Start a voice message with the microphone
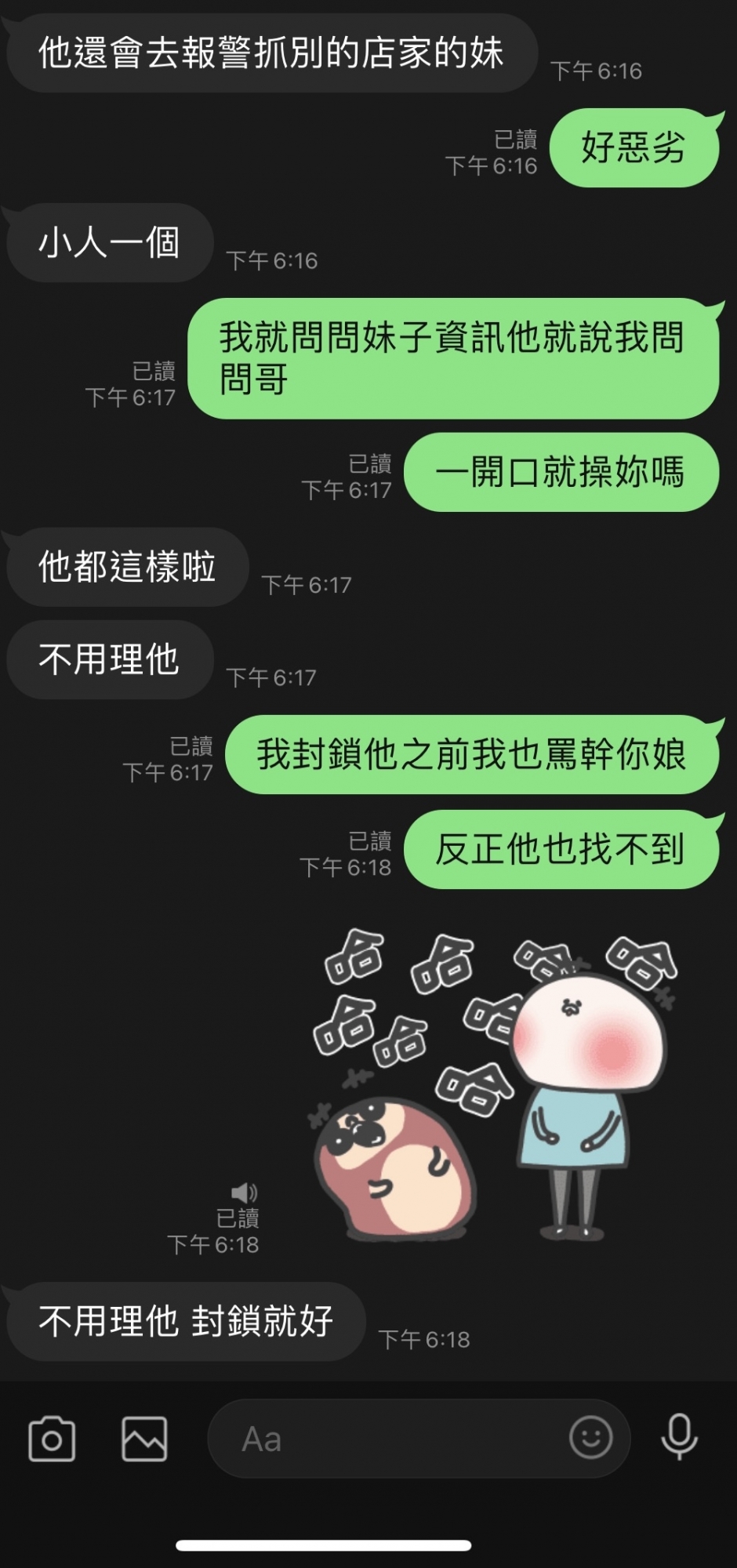 pyautogui.click(x=679, y=1437)
